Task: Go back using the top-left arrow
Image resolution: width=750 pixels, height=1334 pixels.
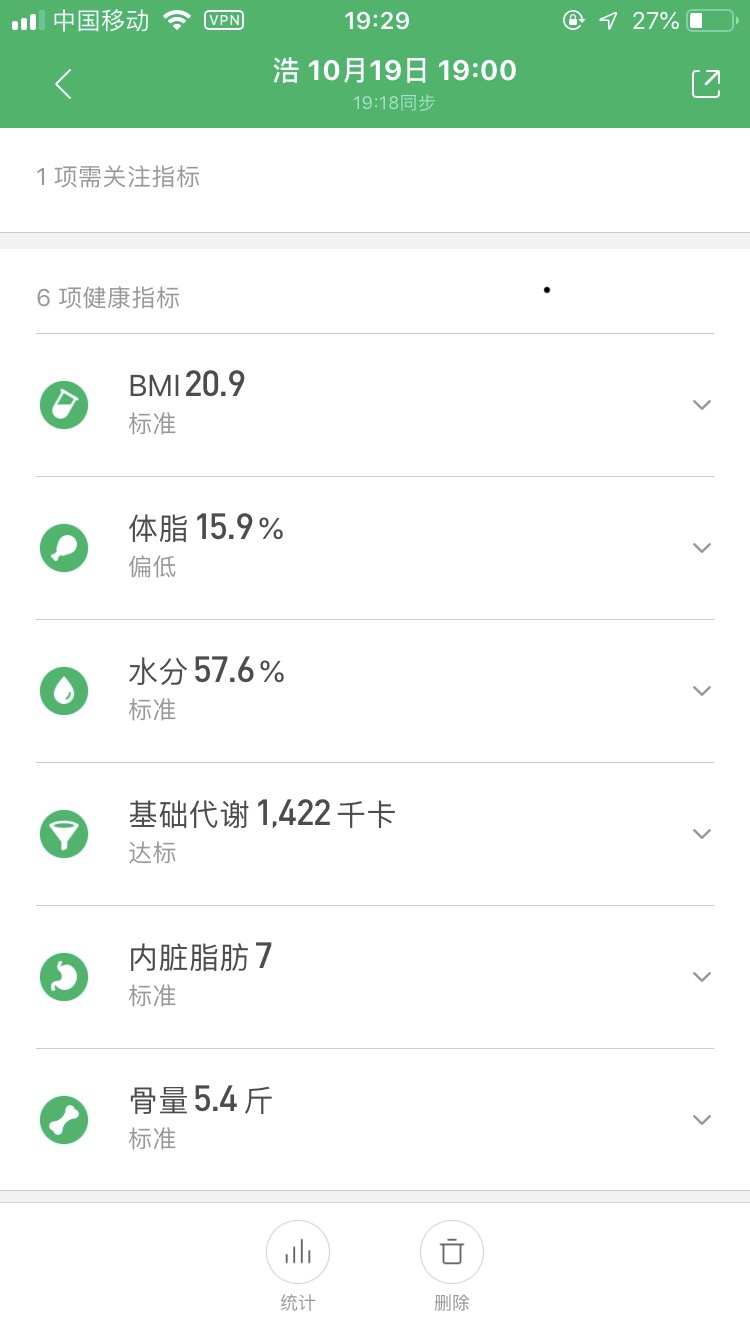Action: tap(63, 84)
